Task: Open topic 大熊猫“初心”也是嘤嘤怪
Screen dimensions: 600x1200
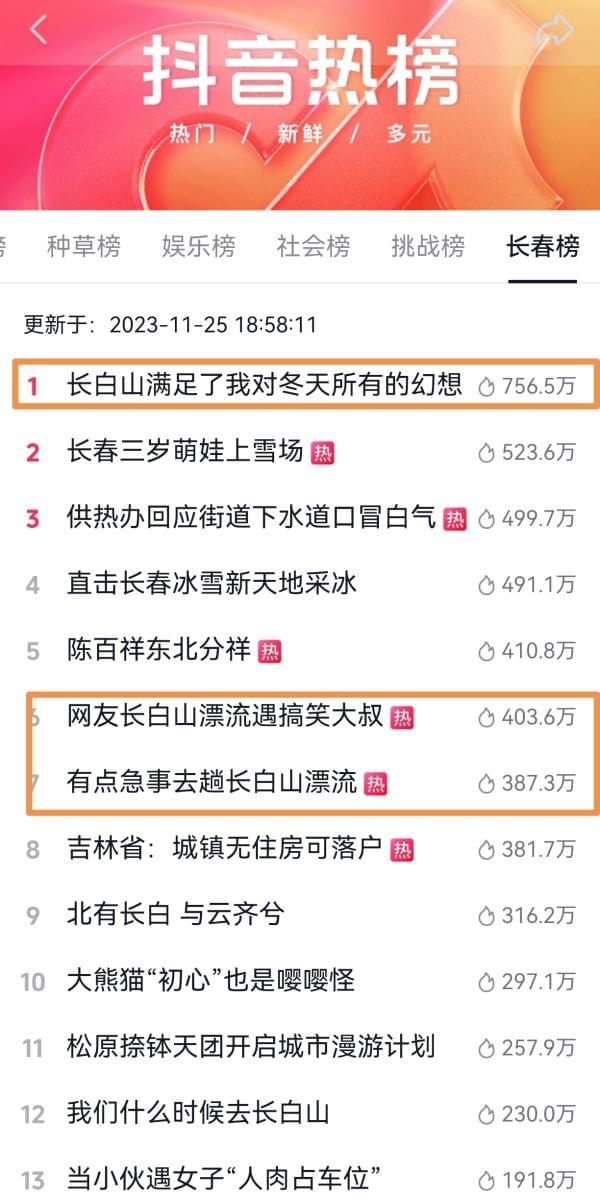Action: pyautogui.click(x=210, y=981)
